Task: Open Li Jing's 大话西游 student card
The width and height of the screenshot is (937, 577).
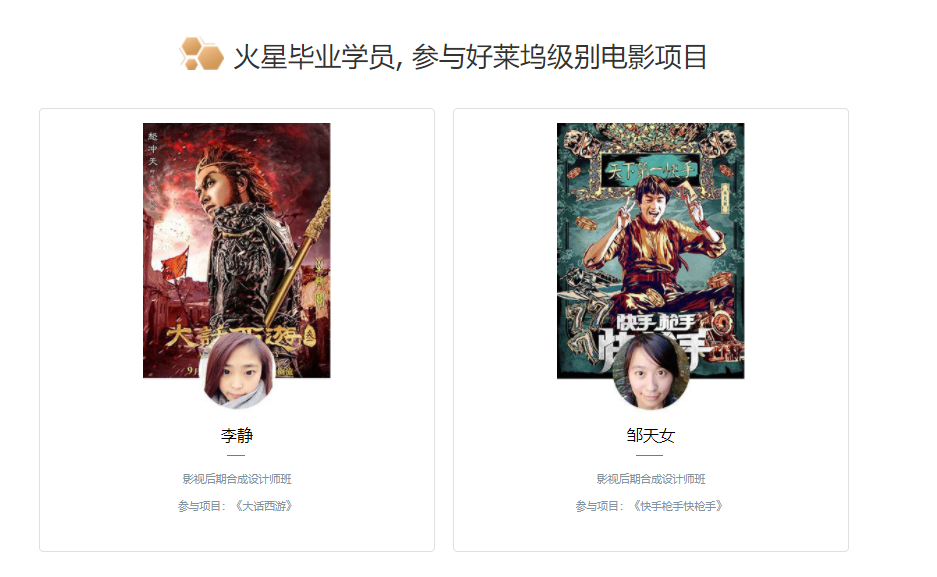Action: pyautogui.click(x=237, y=330)
